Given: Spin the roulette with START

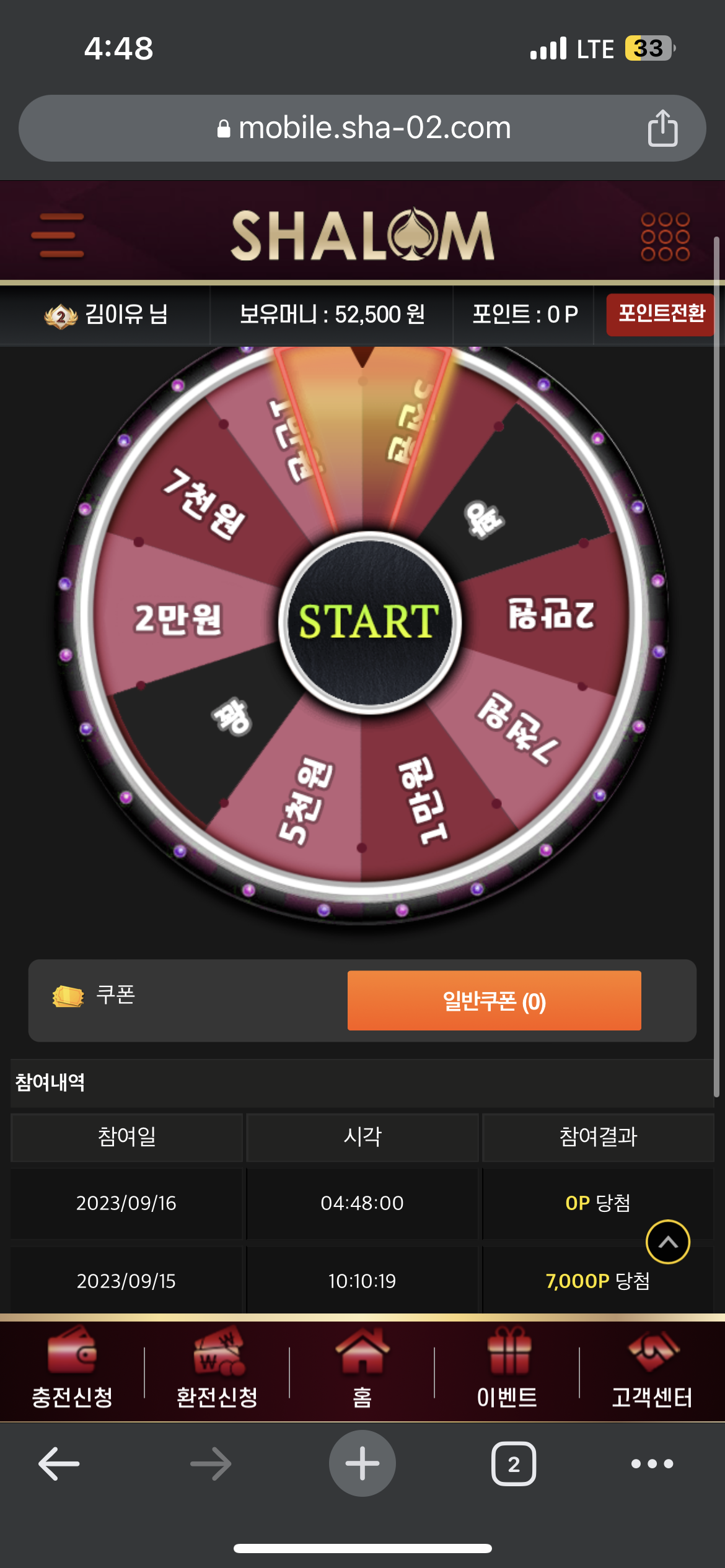Looking at the screenshot, I should click(x=369, y=621).
